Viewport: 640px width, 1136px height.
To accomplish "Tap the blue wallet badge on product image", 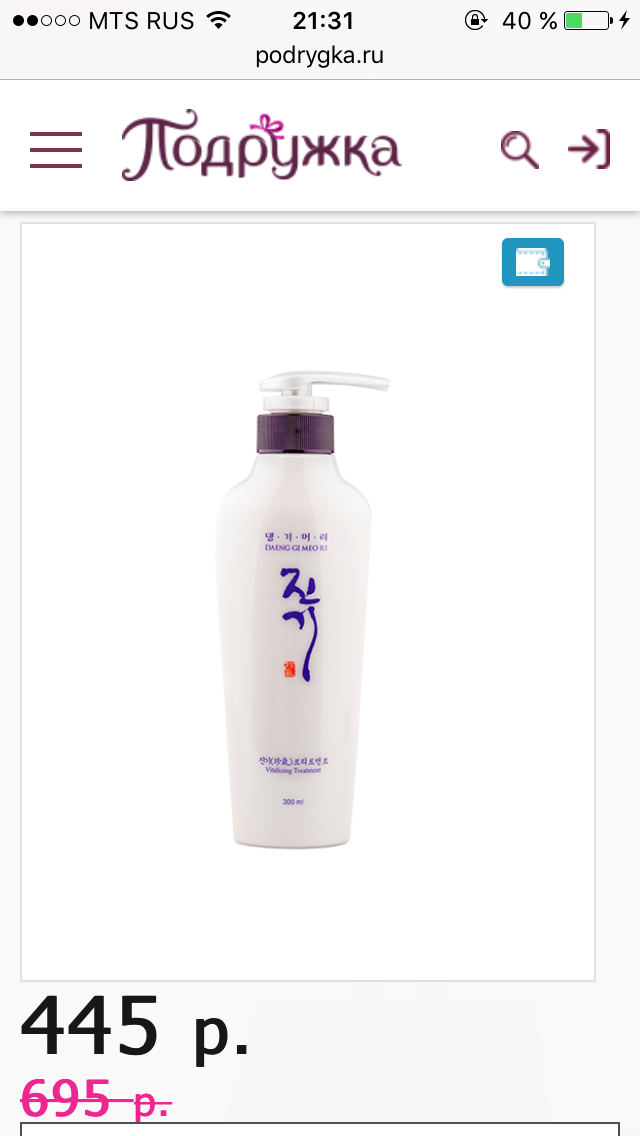I will [533, 262].
